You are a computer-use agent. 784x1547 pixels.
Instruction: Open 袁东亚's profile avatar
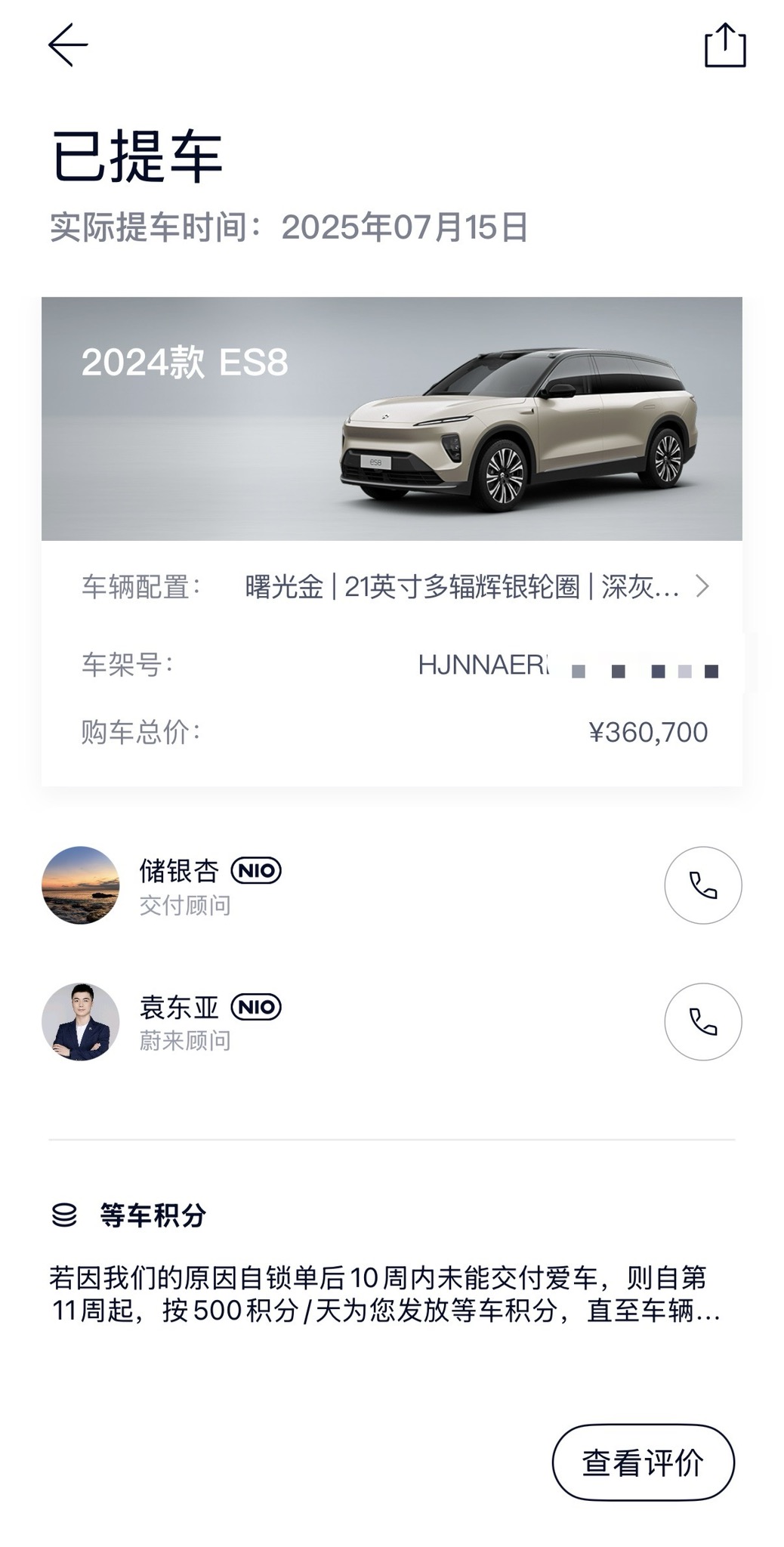click(x=81, y=1021)
